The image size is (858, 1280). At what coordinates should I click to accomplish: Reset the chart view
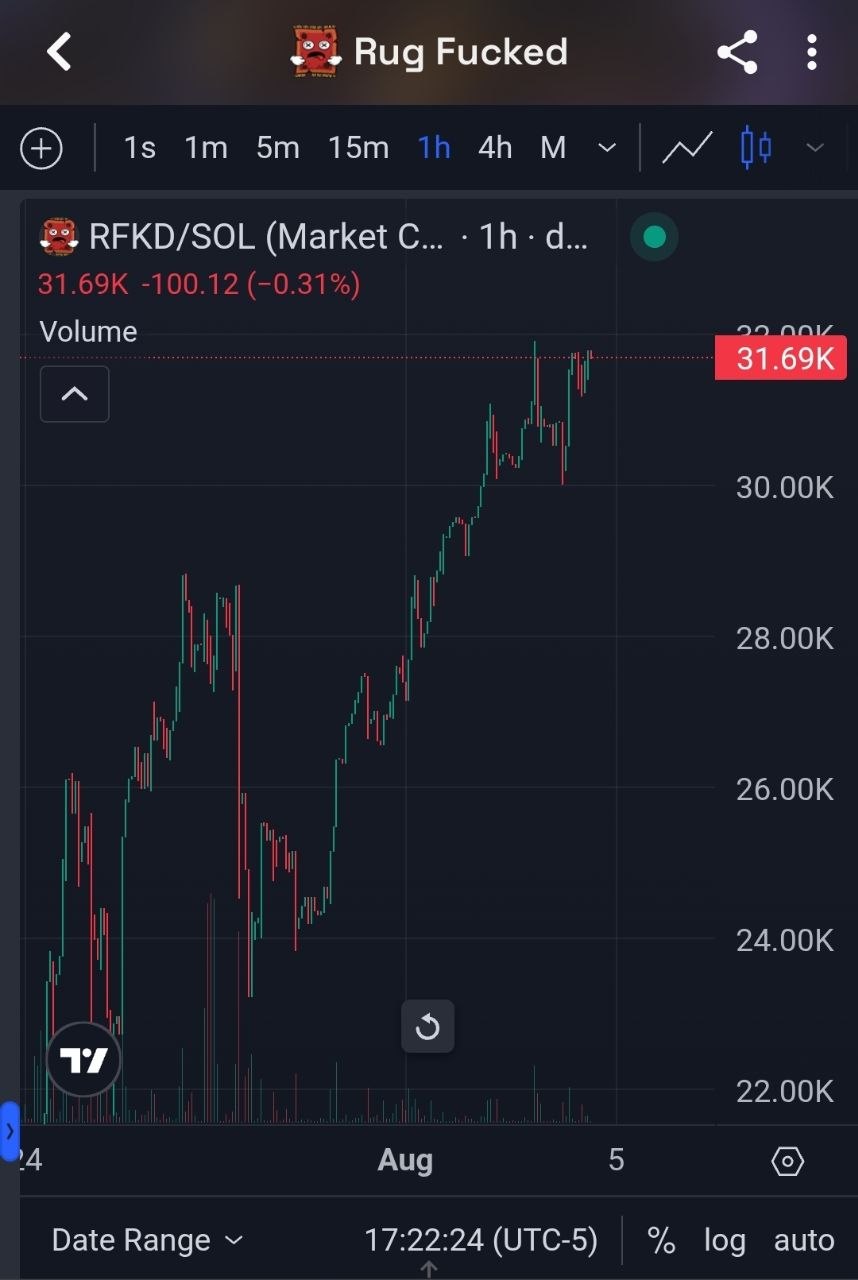[x=427, y=1026]
